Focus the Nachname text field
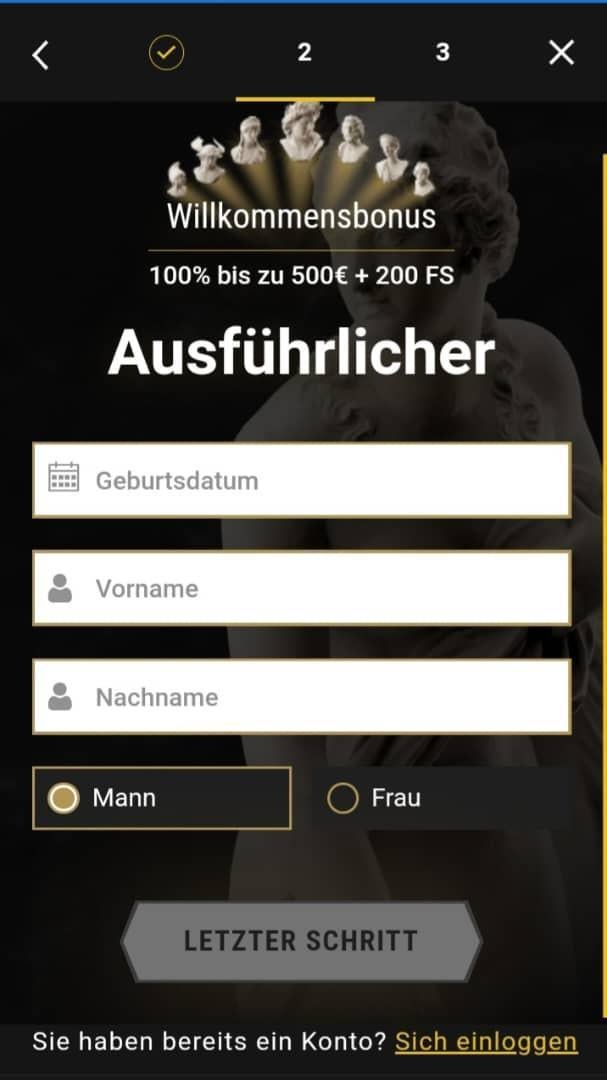 [302, 697]
